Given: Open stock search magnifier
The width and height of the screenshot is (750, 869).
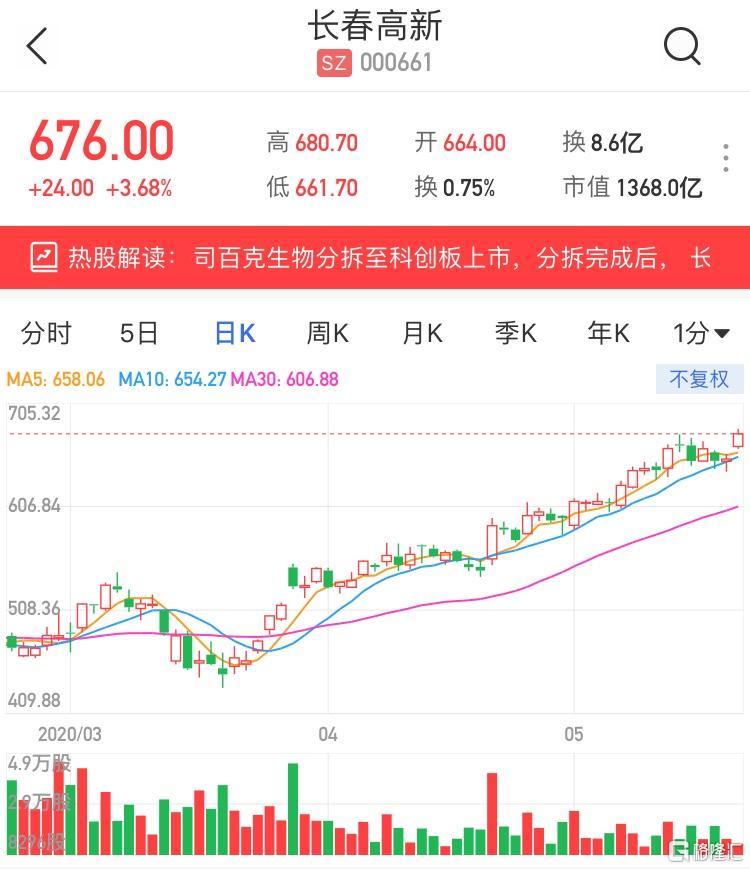Looking at the screenshot, I should [x=682, y=46].
